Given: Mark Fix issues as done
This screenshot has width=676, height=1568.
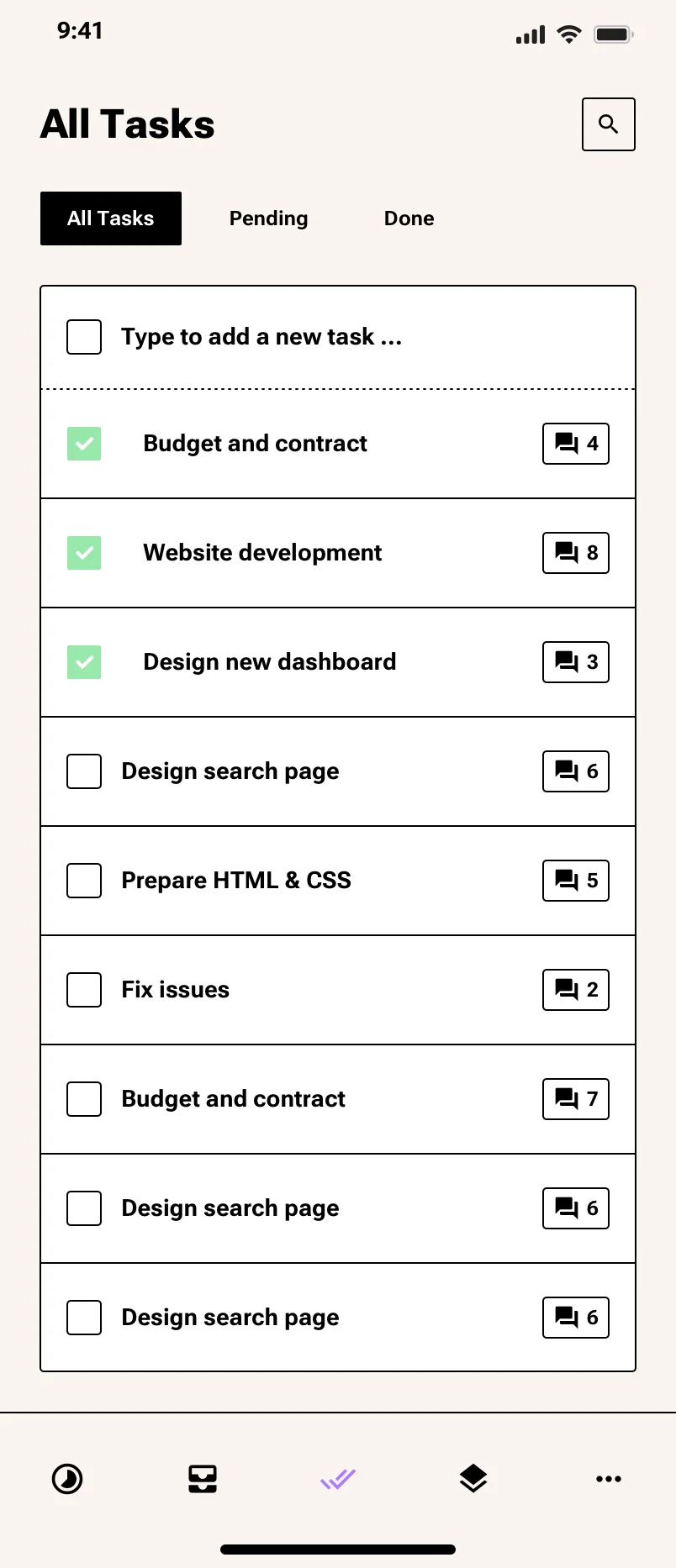Looking at the screenshot, I should 83,989.
